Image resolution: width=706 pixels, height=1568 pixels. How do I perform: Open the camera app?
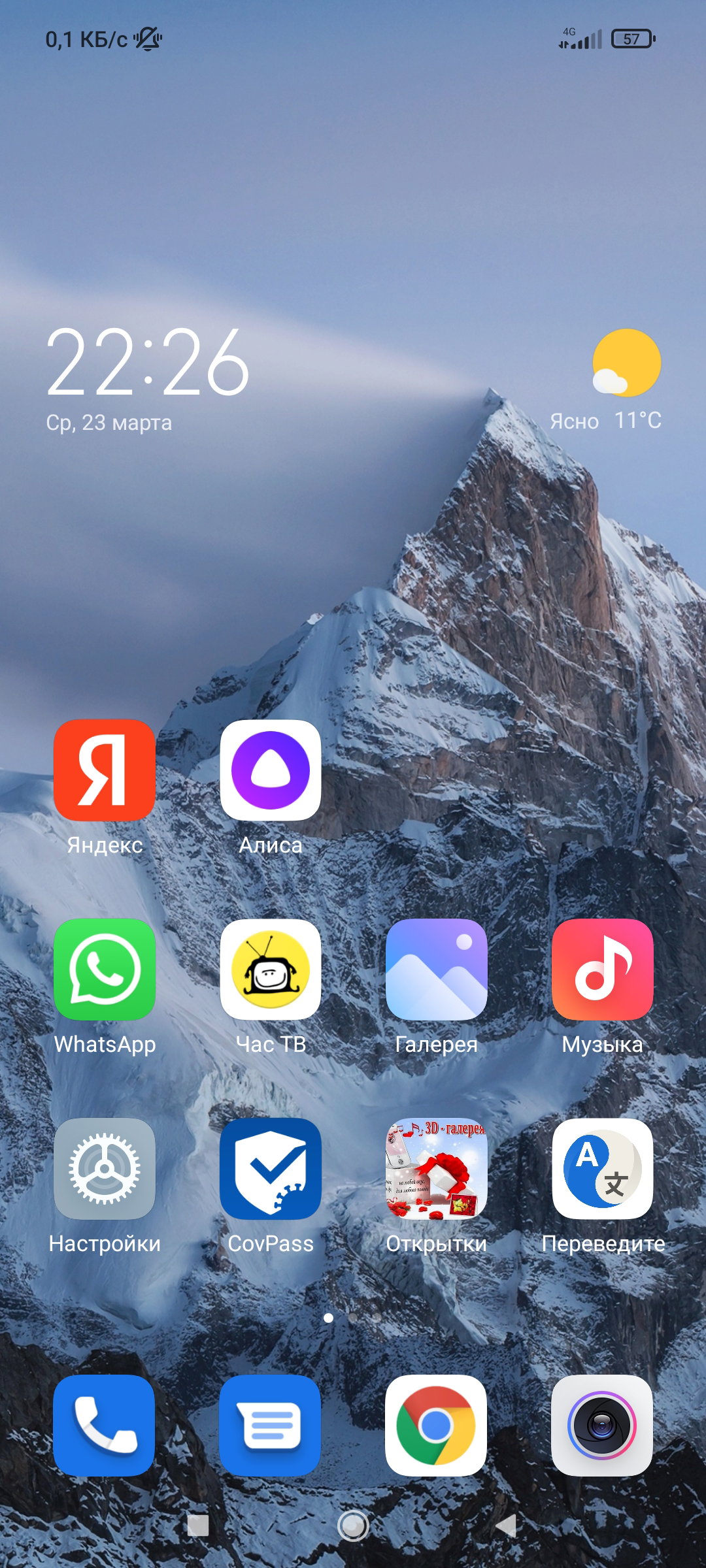pos(603,1426)
